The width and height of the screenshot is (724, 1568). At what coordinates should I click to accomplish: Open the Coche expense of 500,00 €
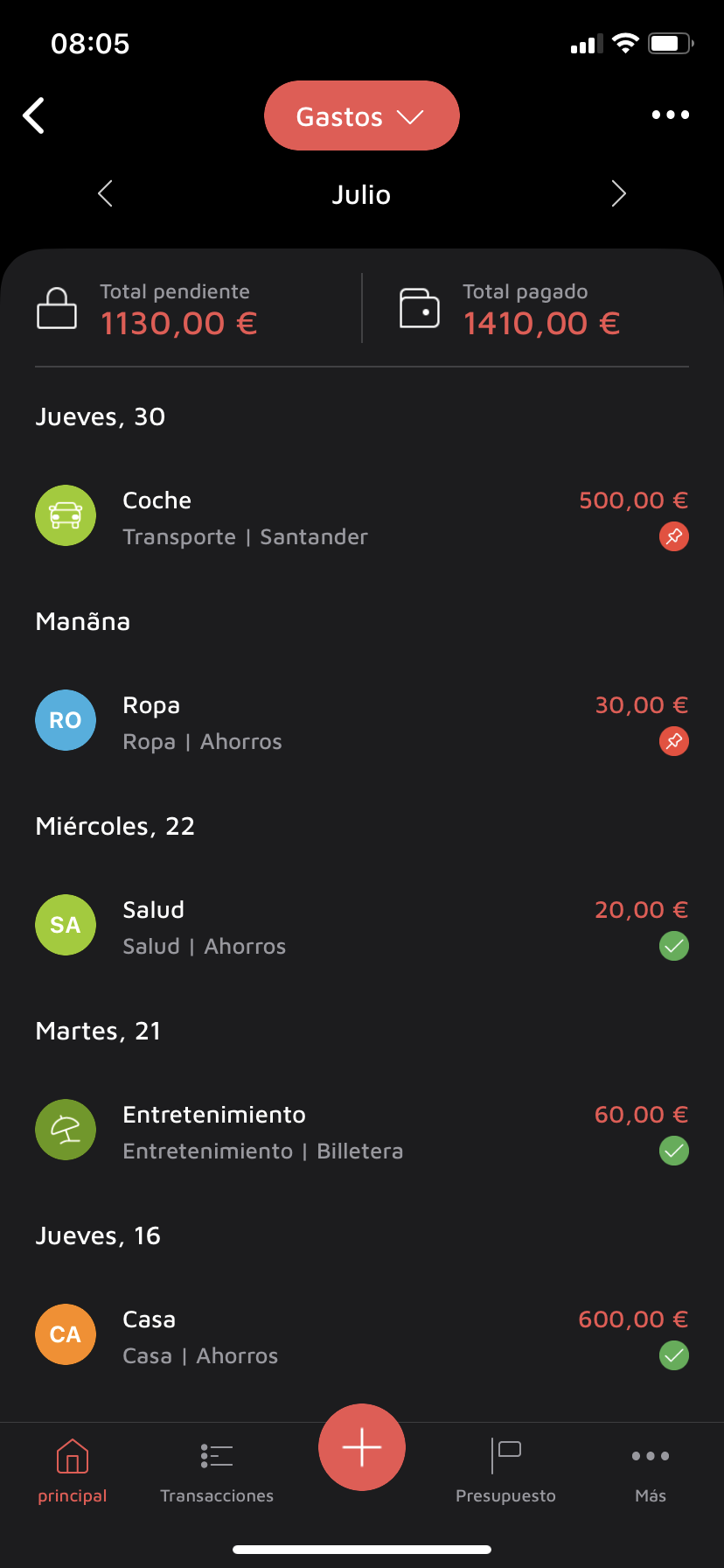361,517
